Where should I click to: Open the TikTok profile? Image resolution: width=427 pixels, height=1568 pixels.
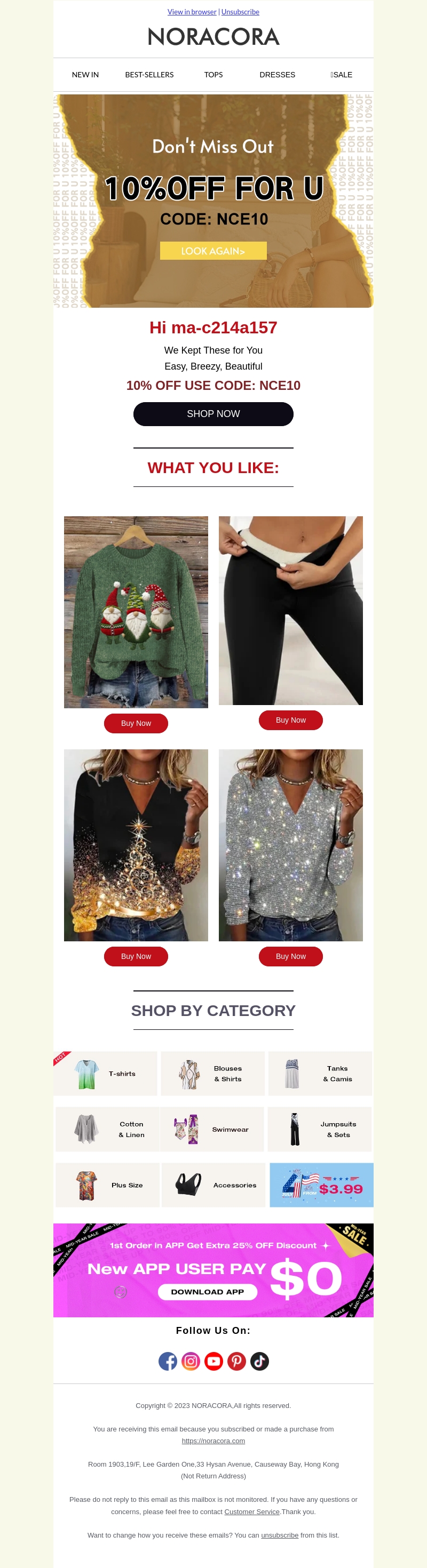(x=259, y=1361)
